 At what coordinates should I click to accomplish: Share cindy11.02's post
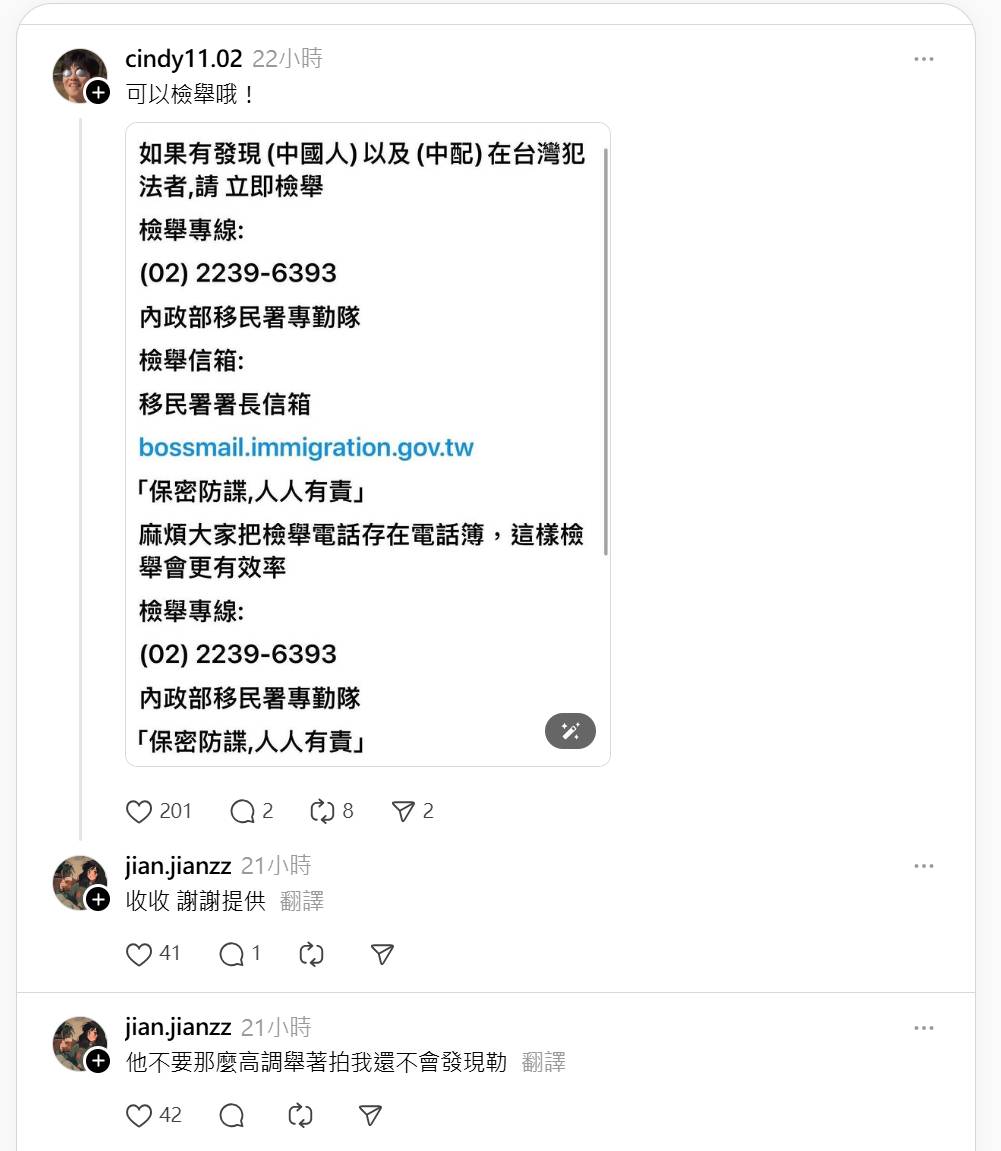point(403,811)
